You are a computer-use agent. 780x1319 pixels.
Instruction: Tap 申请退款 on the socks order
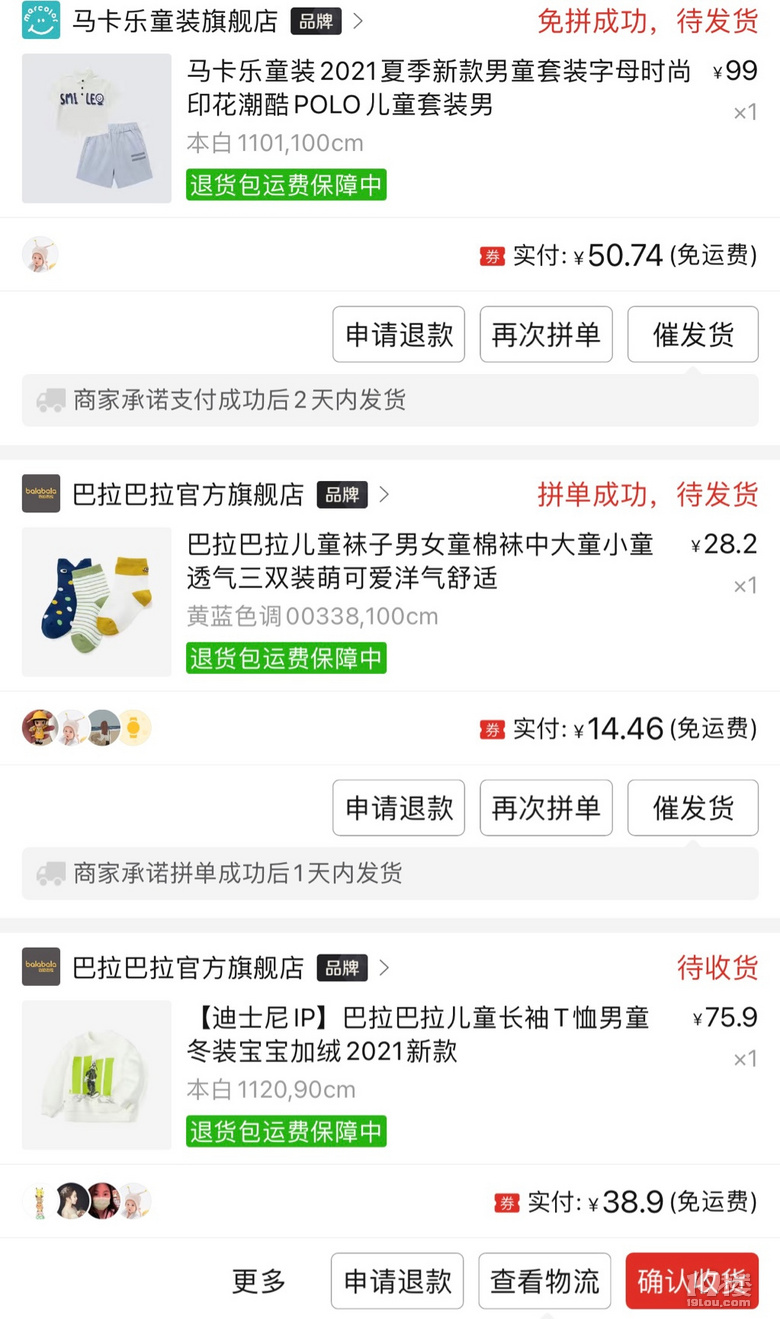398,807
